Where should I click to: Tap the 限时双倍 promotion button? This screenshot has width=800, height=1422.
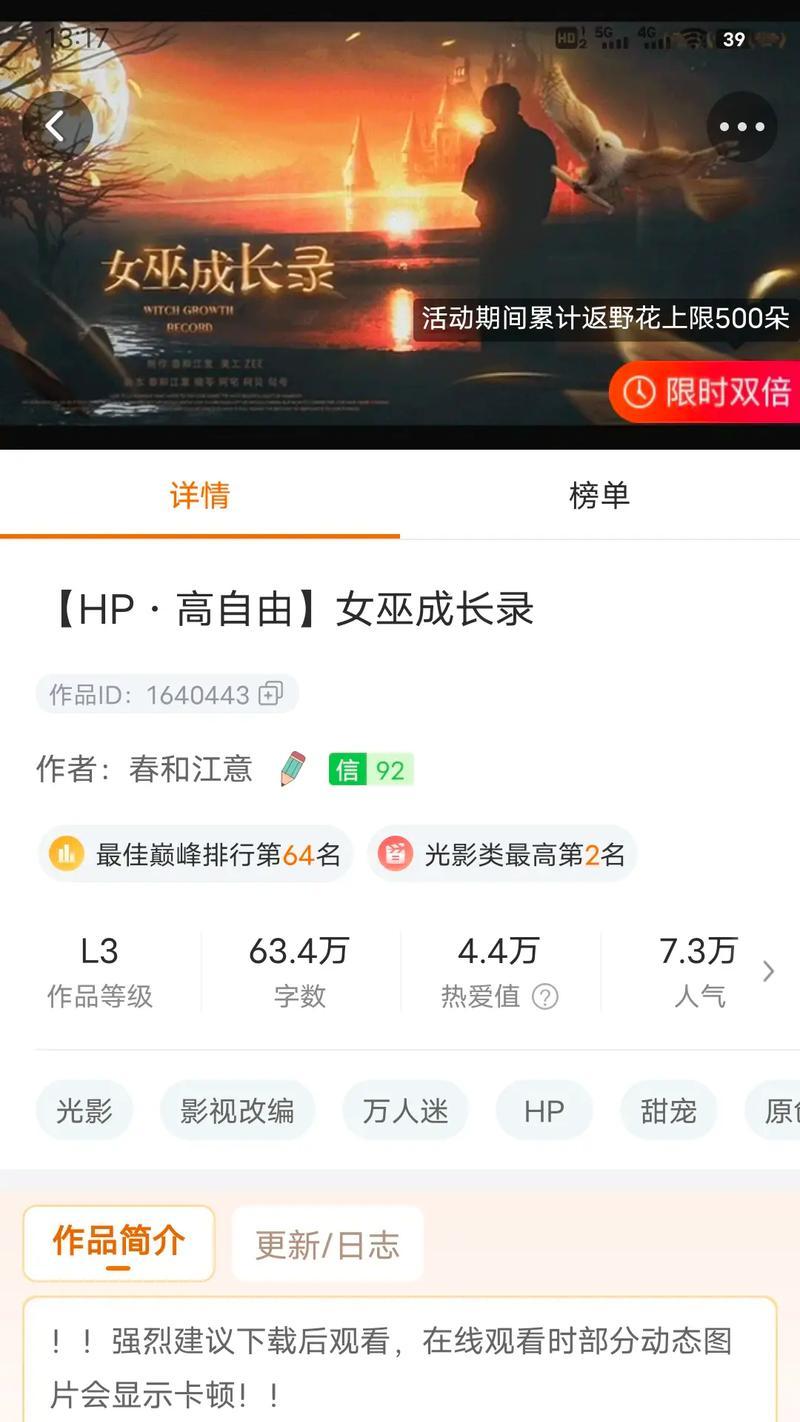point(707,392)
